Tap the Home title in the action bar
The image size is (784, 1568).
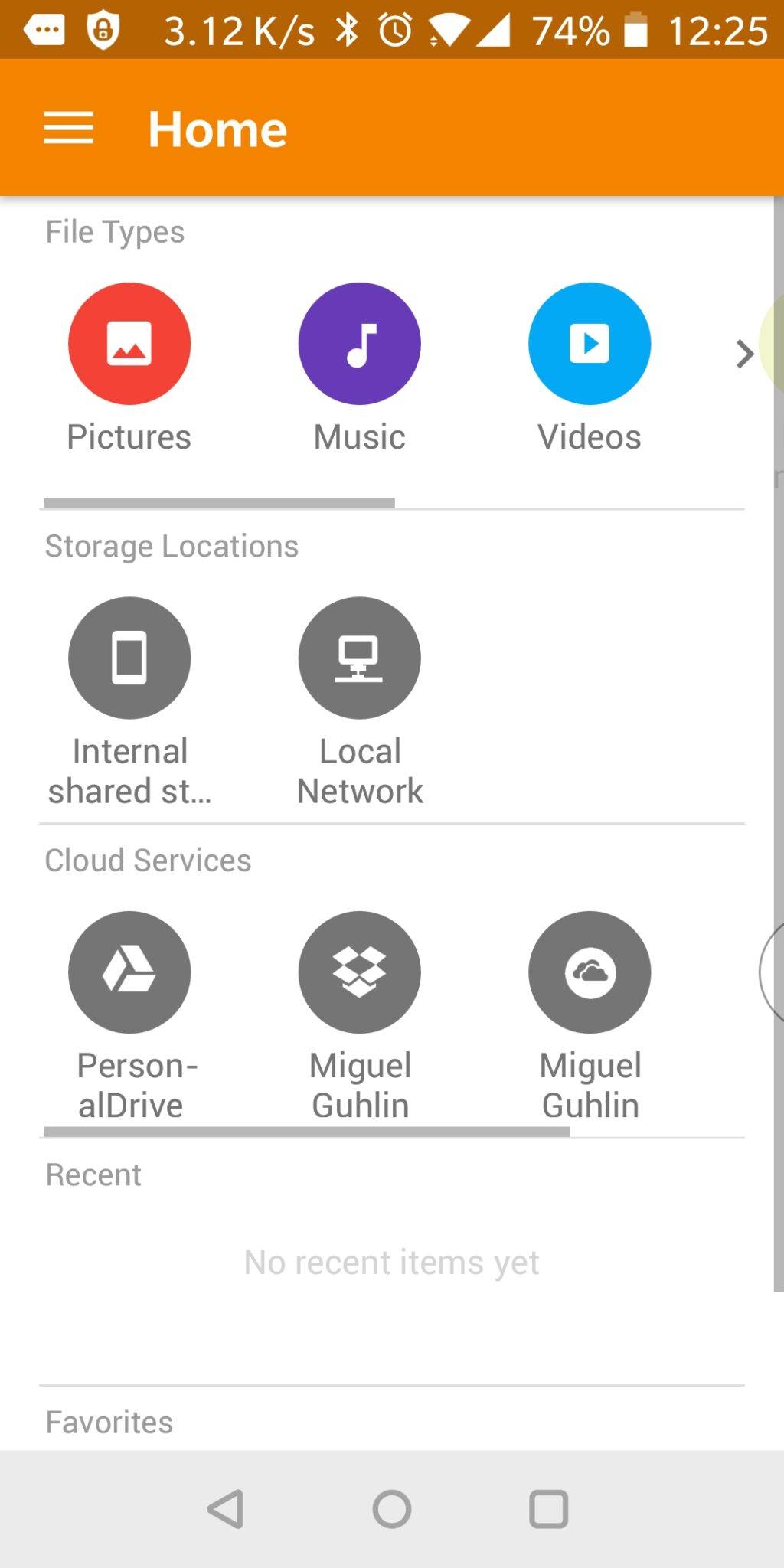[217, 128]
